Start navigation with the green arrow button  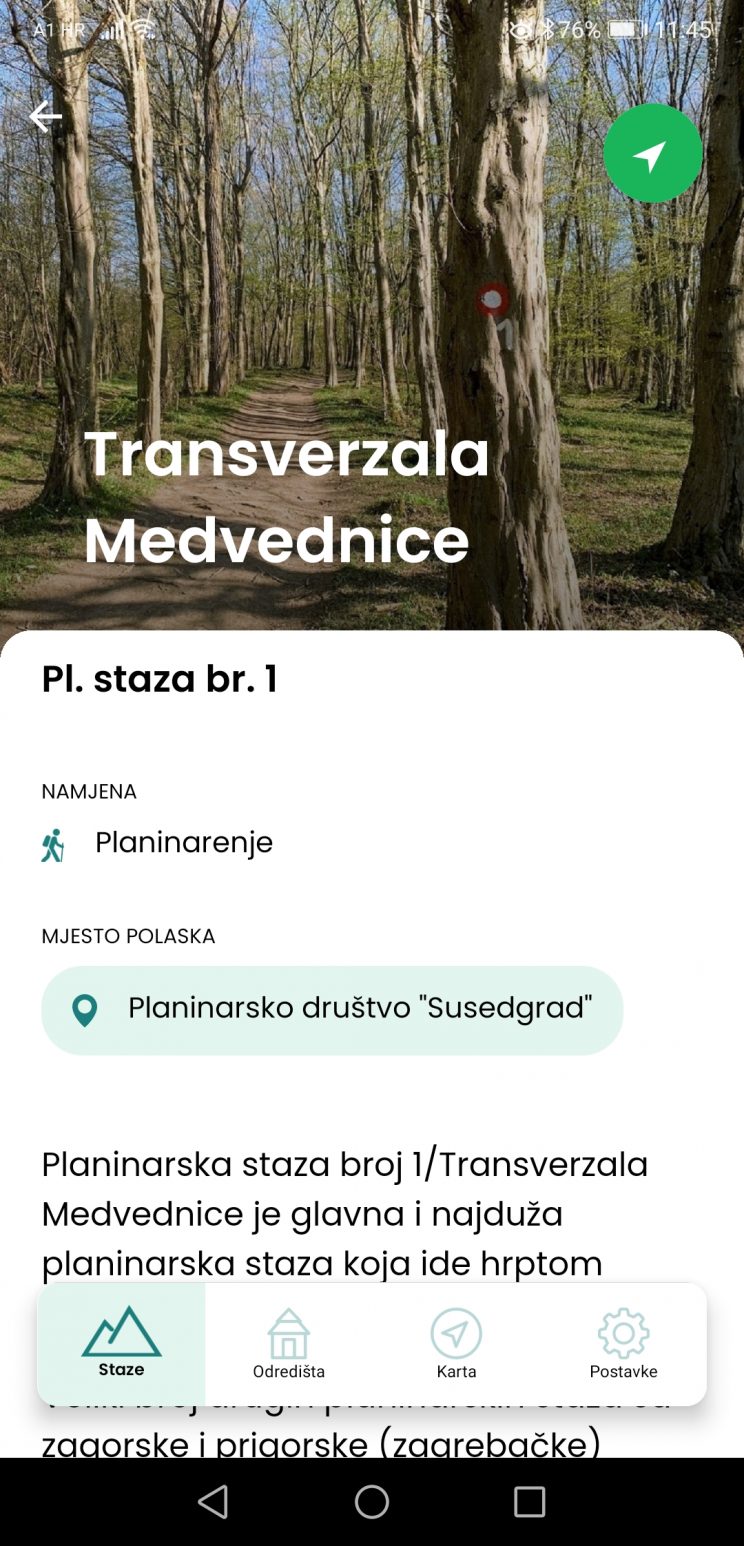[x=652, y=154]
